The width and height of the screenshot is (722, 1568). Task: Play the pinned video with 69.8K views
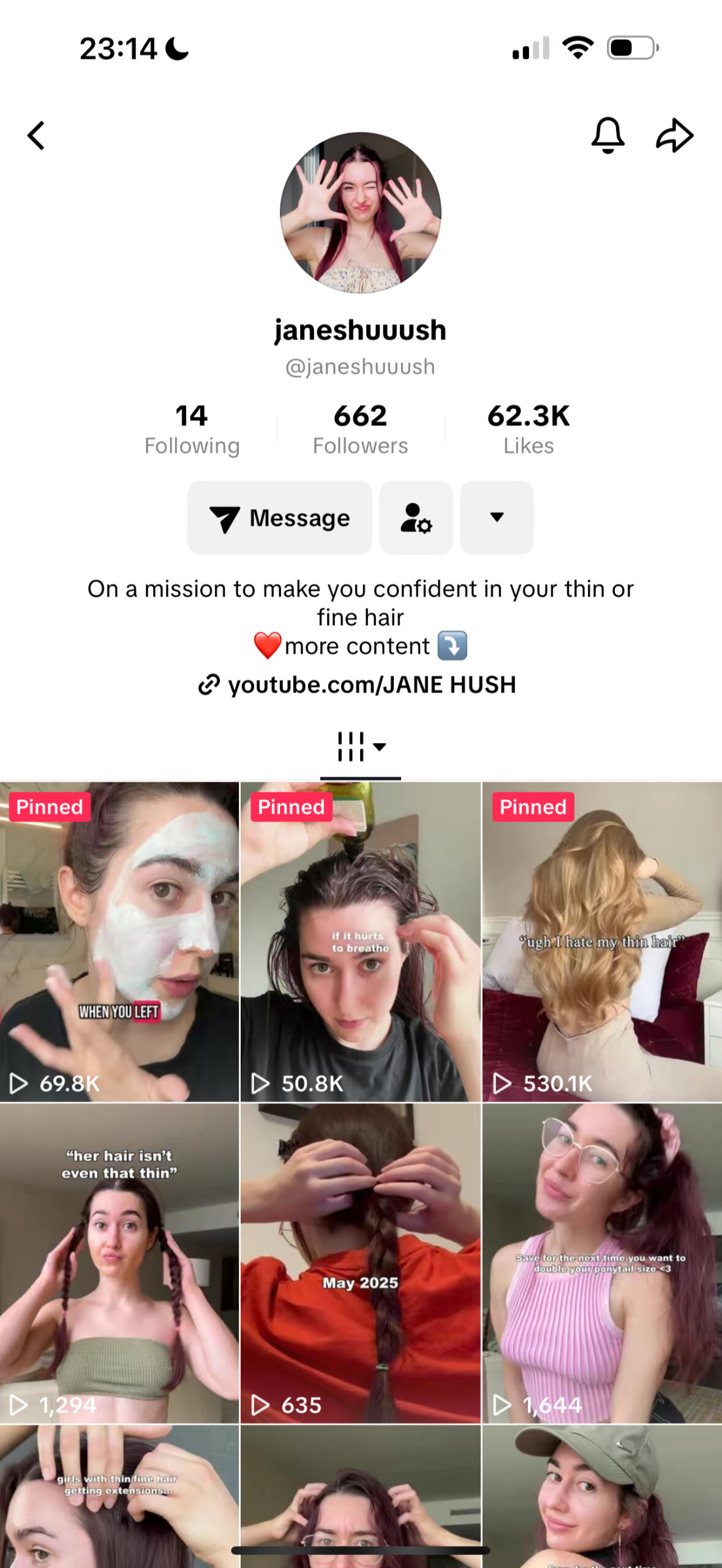119,941
